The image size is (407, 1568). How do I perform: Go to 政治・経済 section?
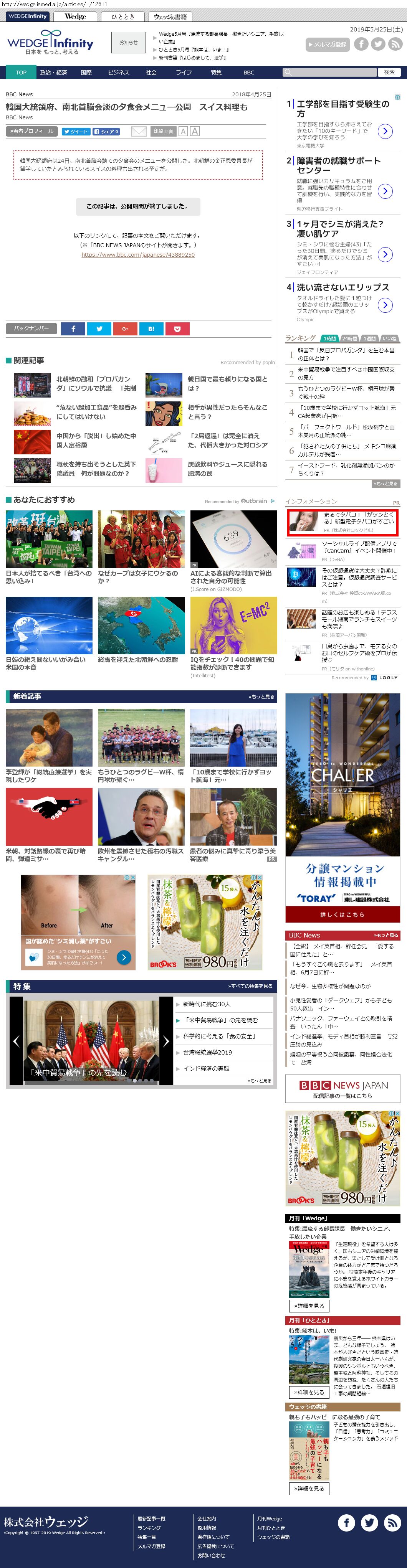pyautogui.click(x=54, y=73)
